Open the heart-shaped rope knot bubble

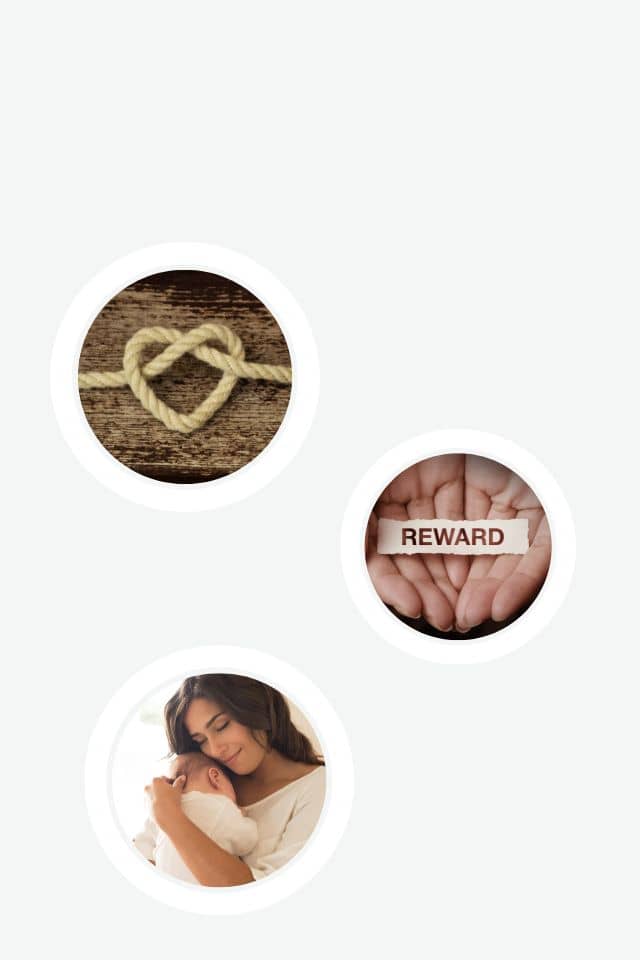click(185, 377)
